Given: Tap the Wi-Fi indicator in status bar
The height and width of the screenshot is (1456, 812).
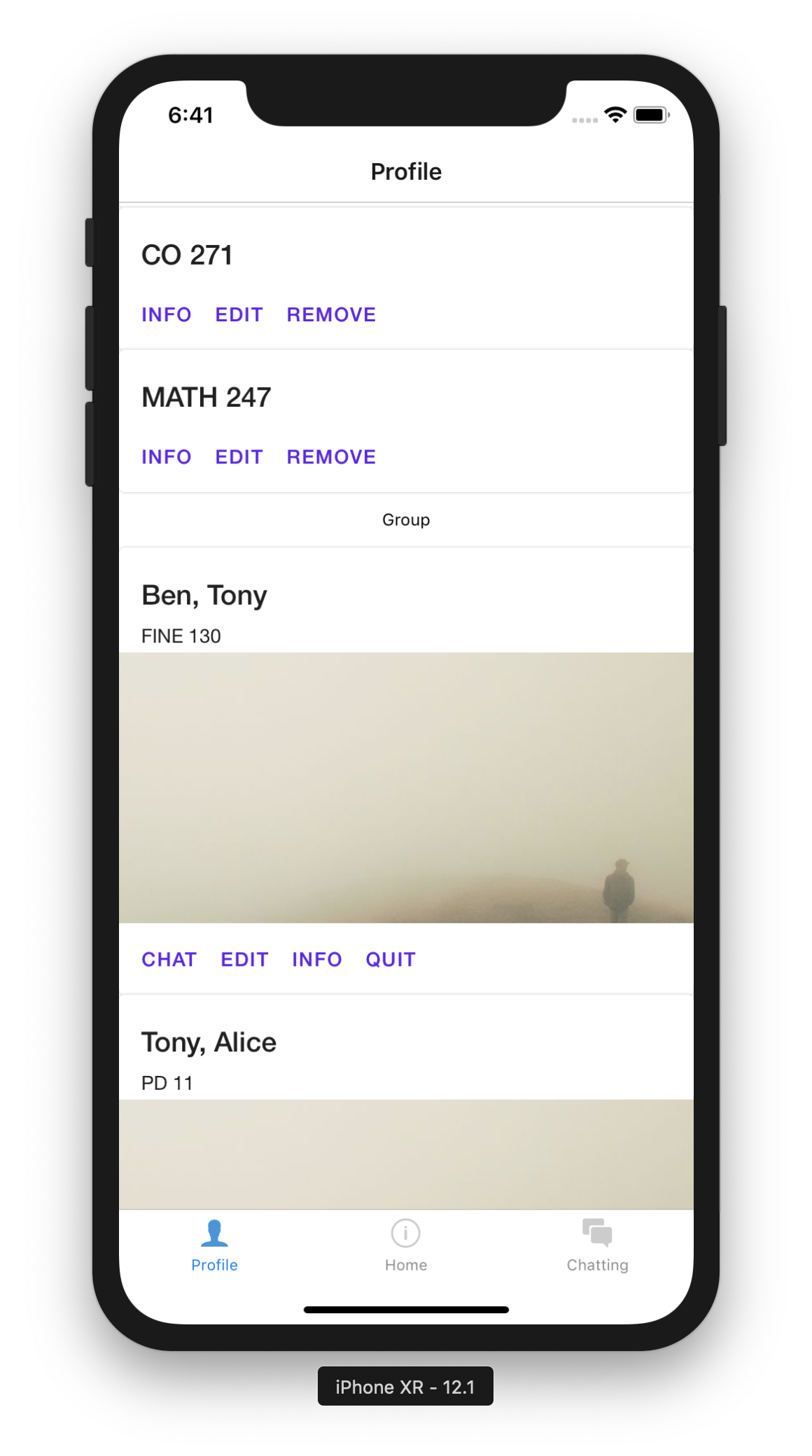Looking at the screenshot, I should [x=615, y=114].
